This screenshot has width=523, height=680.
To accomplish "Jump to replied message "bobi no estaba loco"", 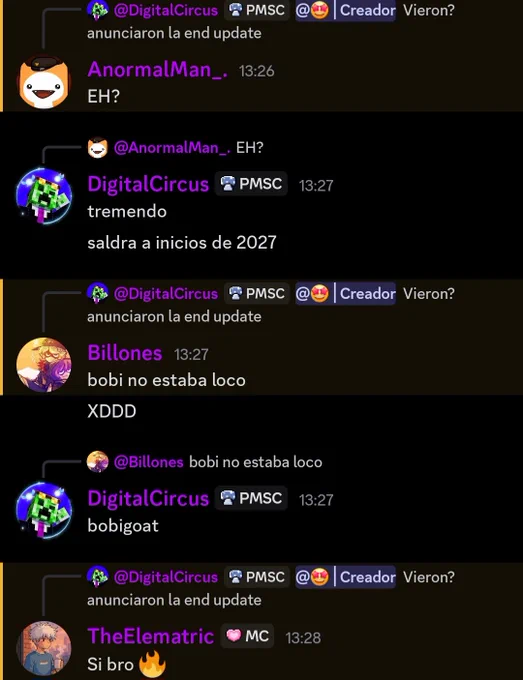I will (204, 462).
